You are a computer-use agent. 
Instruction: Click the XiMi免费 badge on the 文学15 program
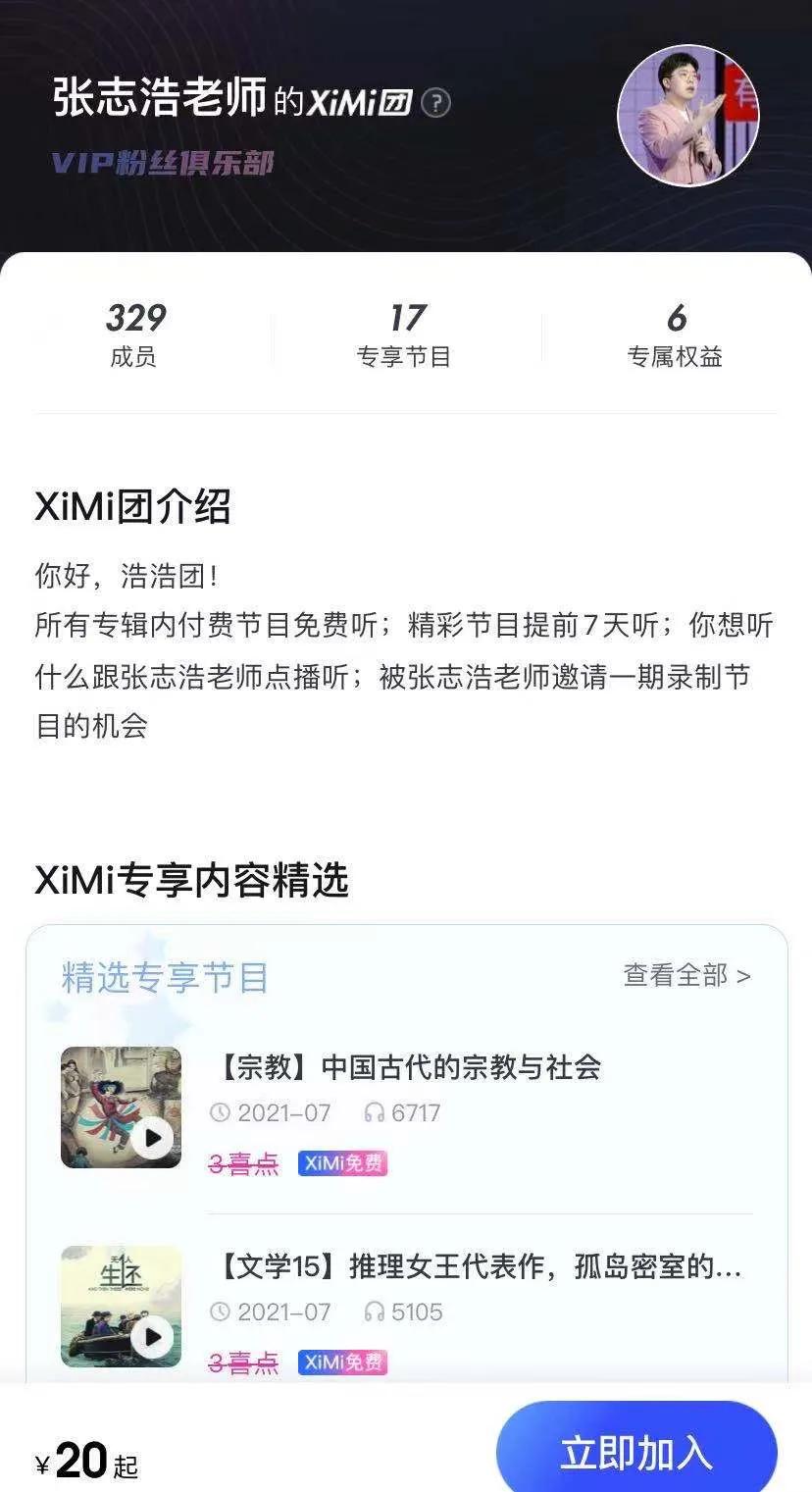(x=341, y=1363)
